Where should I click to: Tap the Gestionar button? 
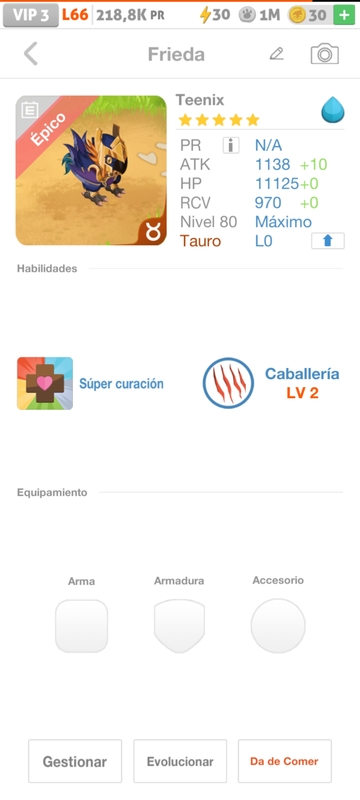point(75,761)
